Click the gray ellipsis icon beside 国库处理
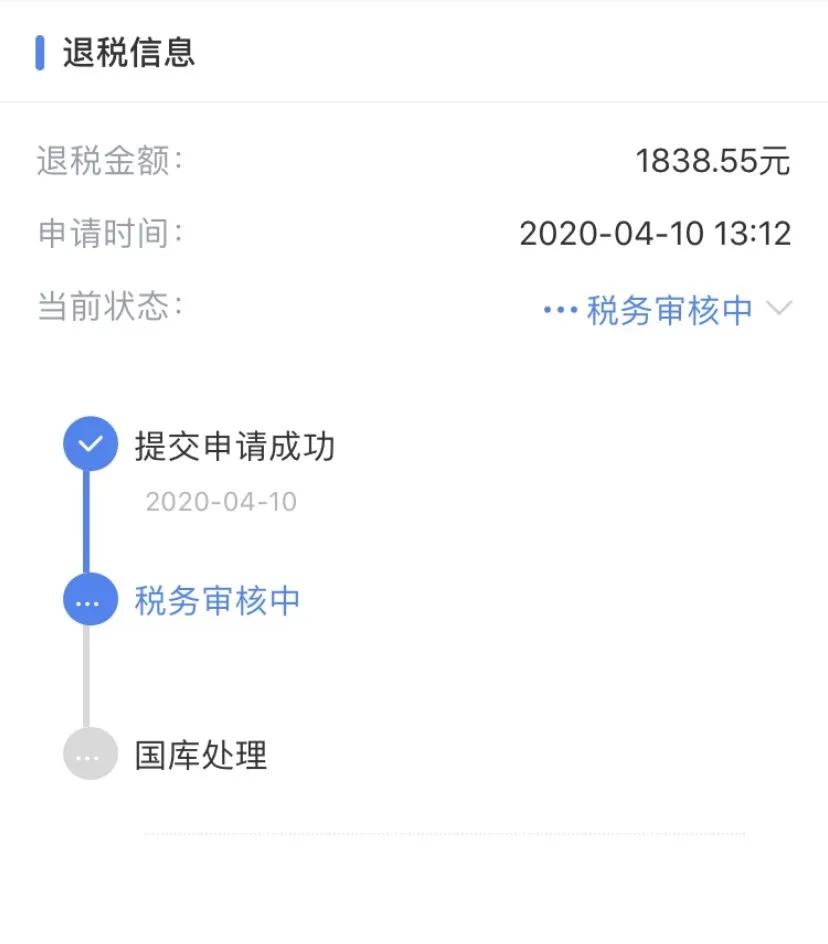The height and width of the screenshot is (944, 828). click(x=90, y=757)
